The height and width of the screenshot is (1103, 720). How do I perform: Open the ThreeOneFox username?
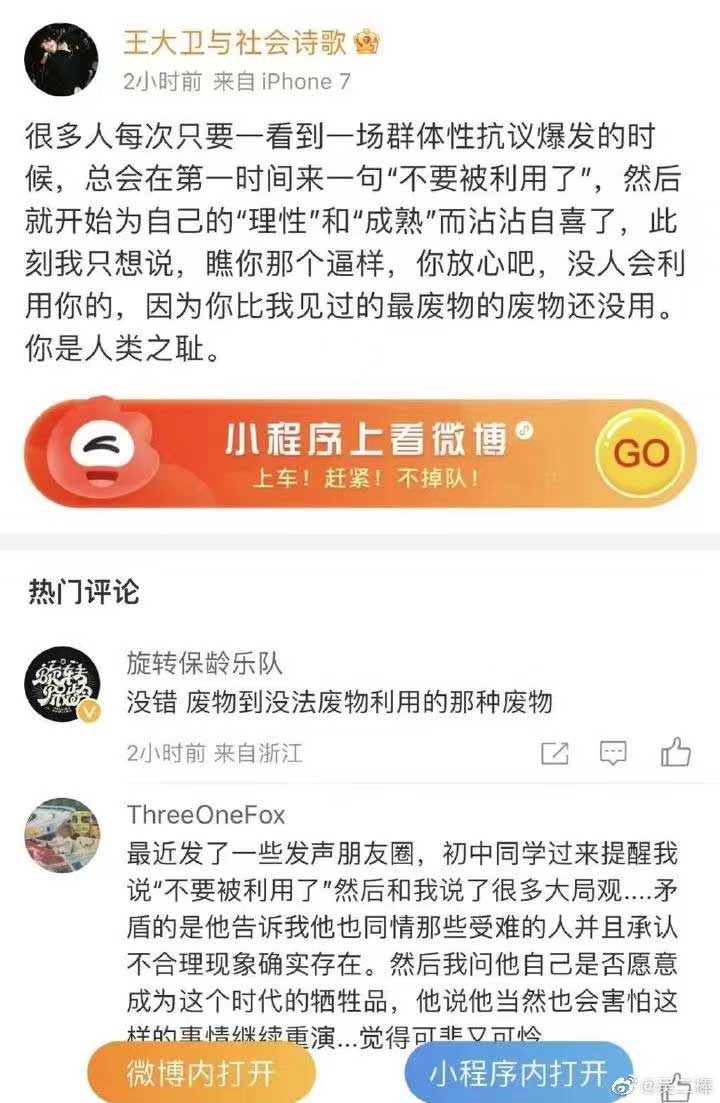[206, 814]
